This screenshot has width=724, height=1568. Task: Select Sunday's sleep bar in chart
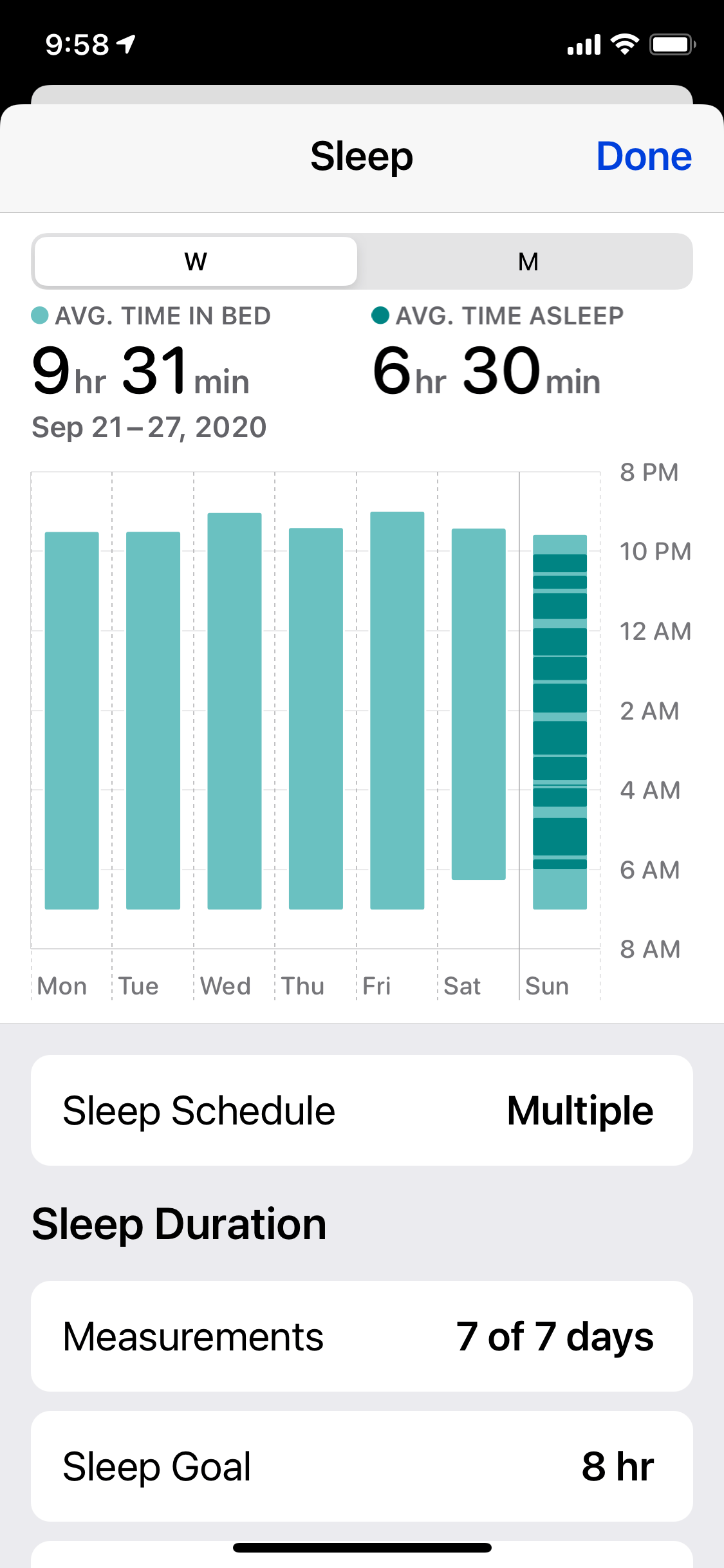coord(559,721)
